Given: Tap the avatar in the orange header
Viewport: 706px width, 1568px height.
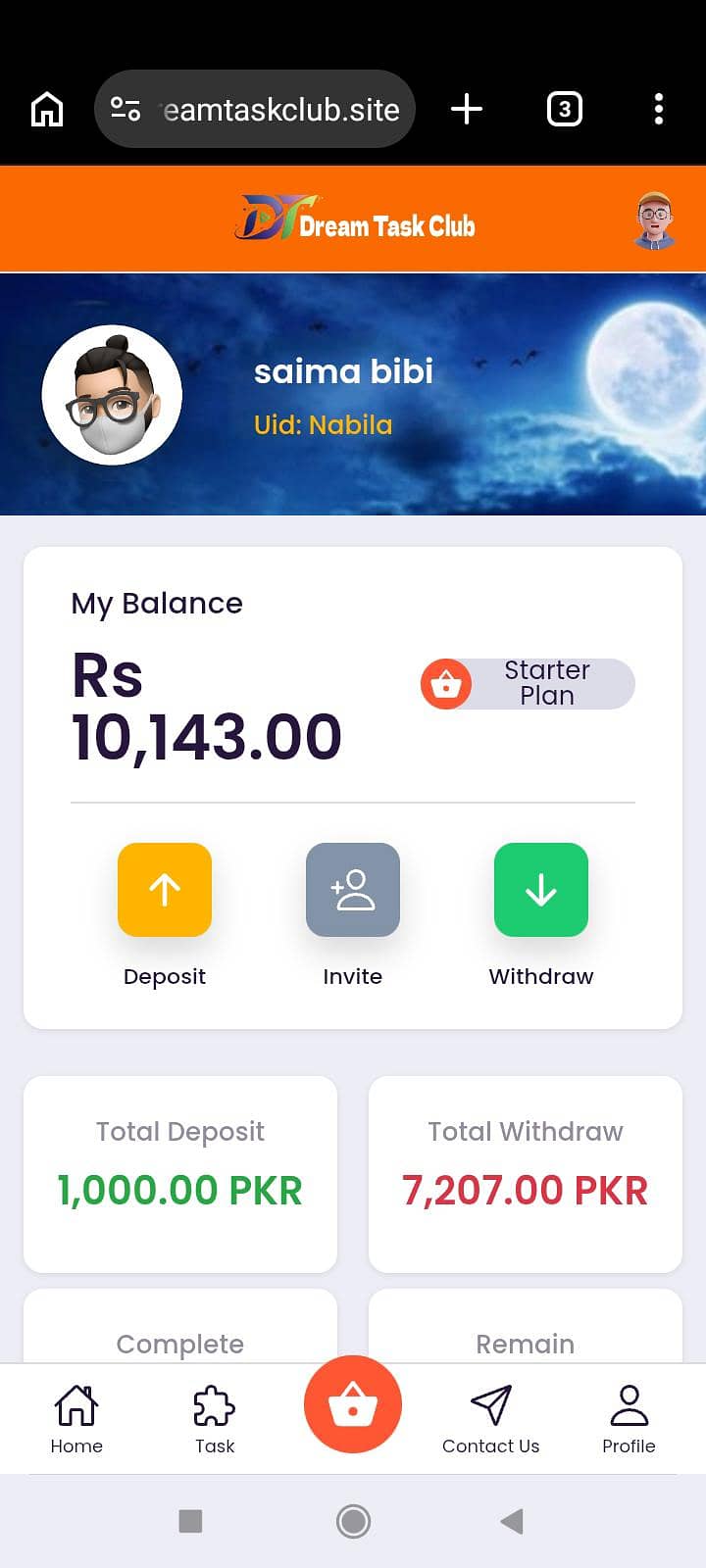Looking at the screenshot, I should pos(655,220).
